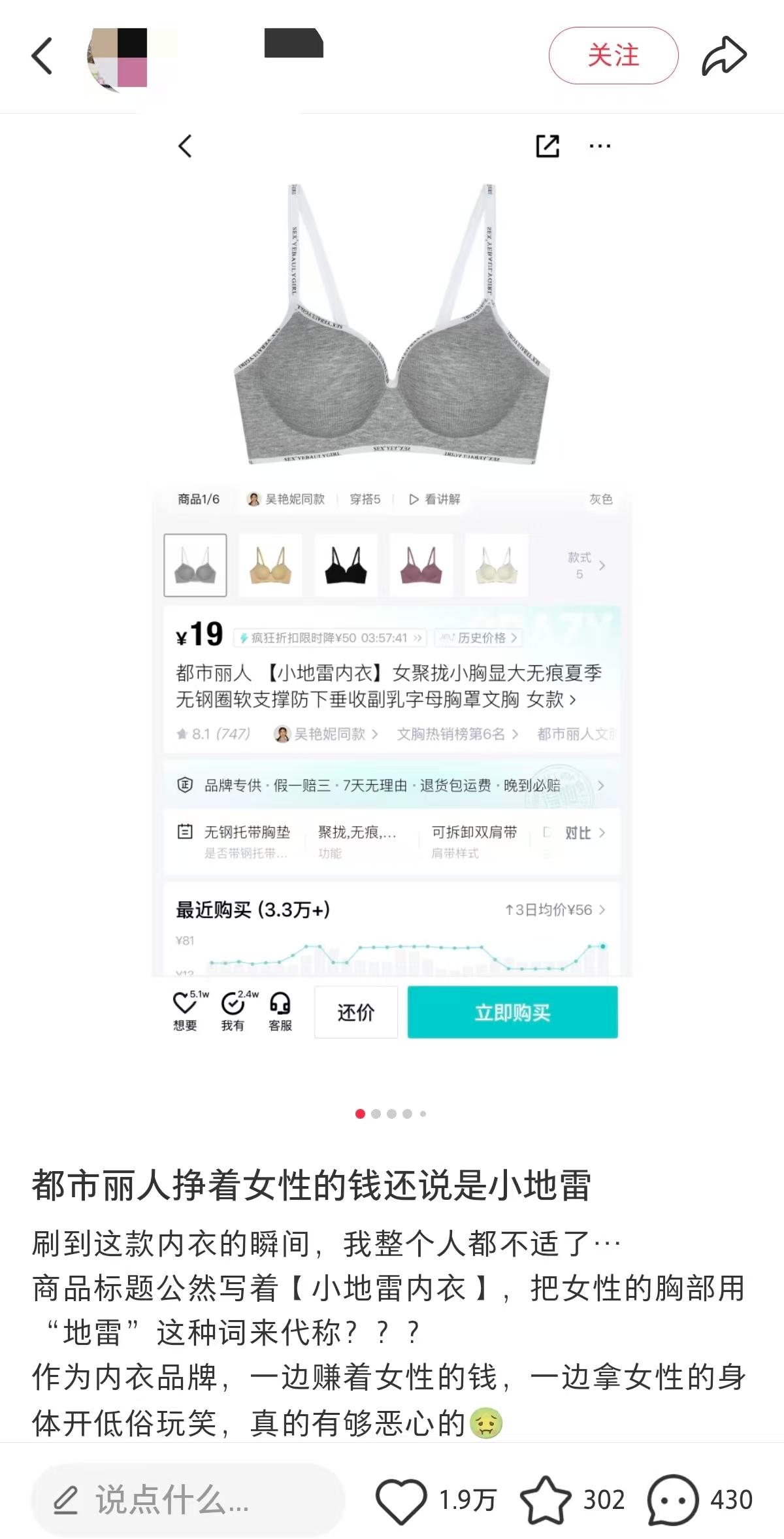Like the post with 1.9万 likes
This screenshot has width=784, height=1539.
[401, 1499]
